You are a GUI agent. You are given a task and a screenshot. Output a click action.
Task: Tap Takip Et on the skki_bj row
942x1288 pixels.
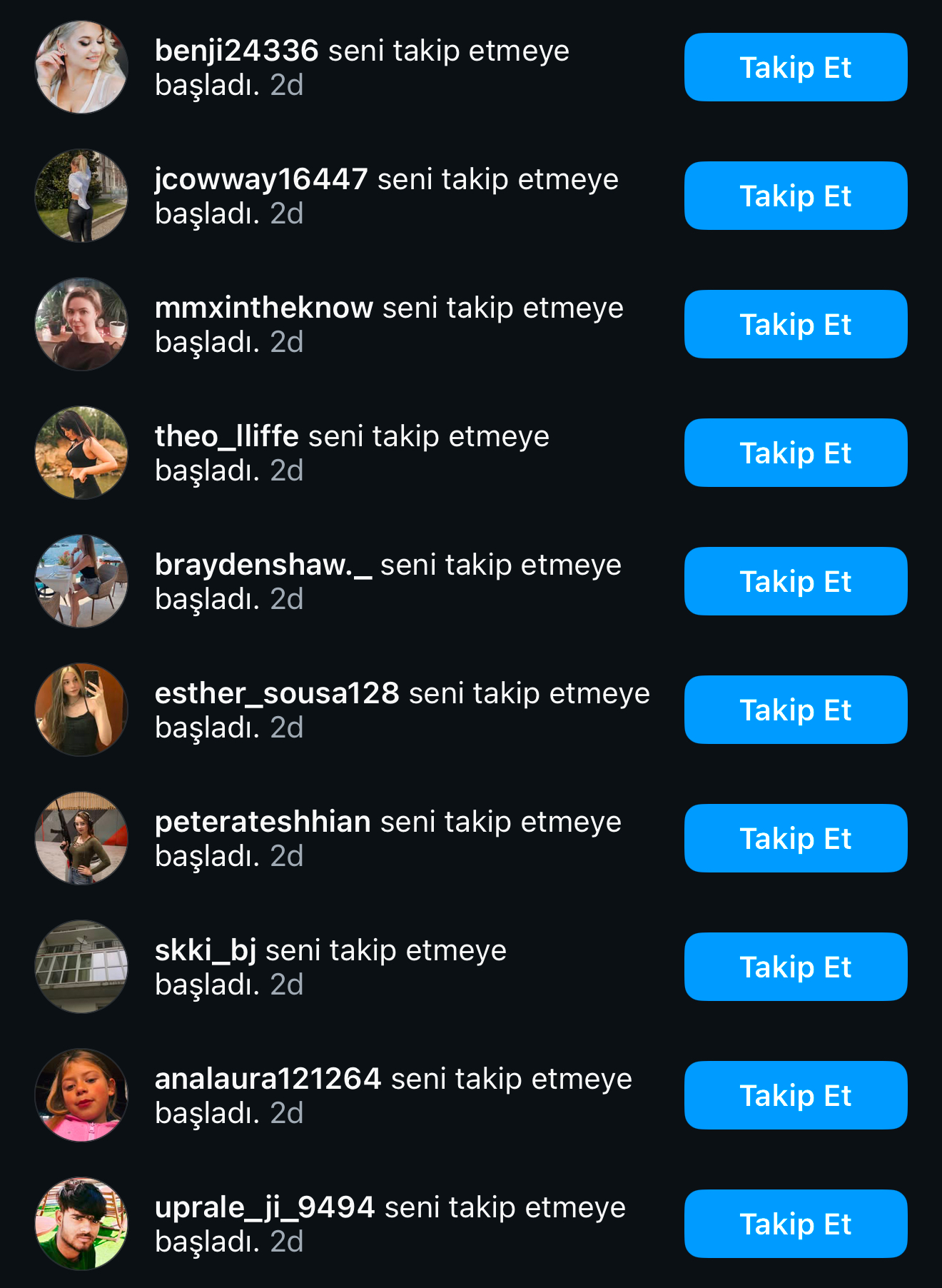(x=796, y=967)
